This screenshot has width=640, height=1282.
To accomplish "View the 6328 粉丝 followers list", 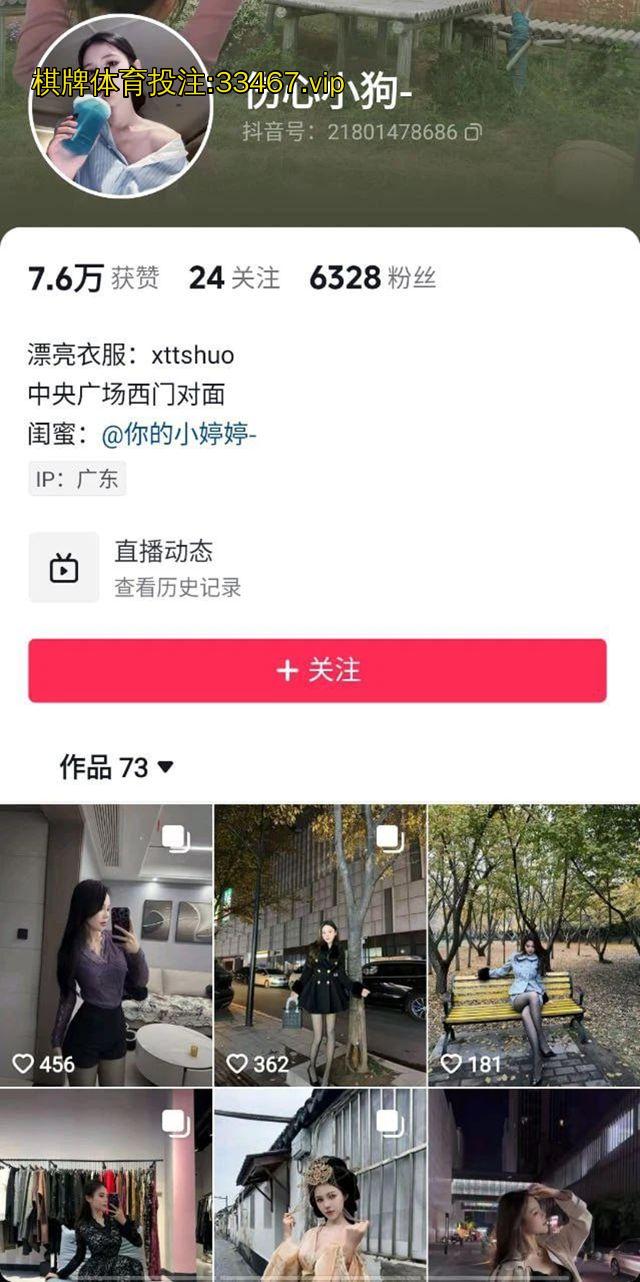I will [x=372, y=278].
